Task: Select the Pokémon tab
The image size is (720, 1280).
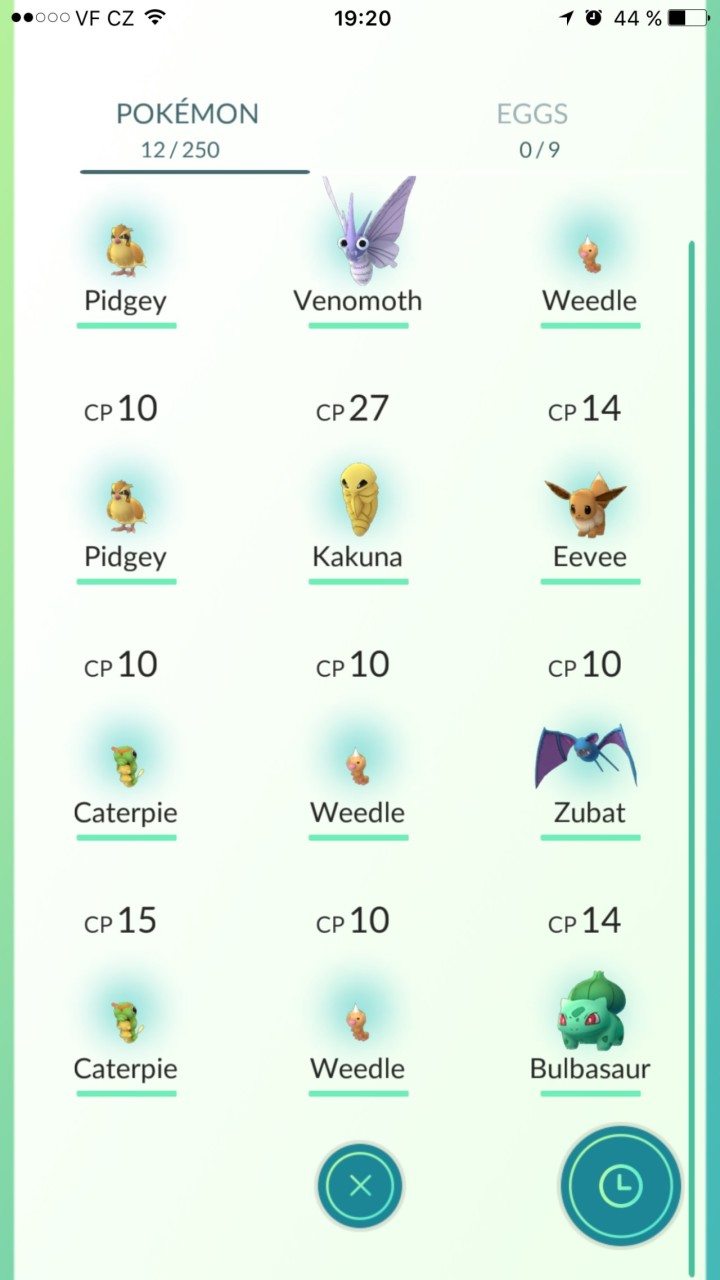Action: pyautogui.click(x=187, y=128)
